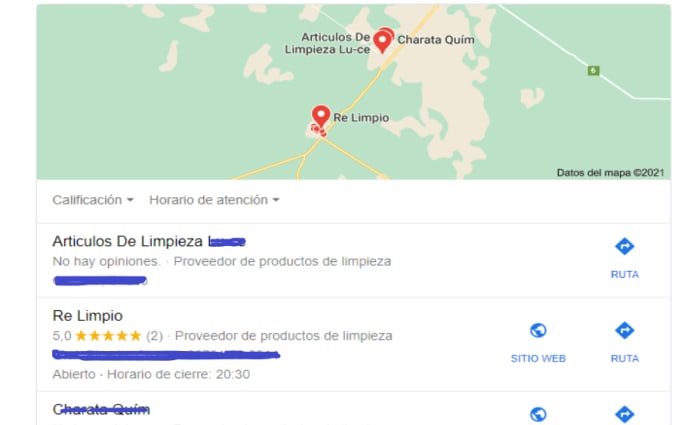This screenshot has height=425, width=680.
Task: Get route to Re Limpio
Action: point(624,341)
